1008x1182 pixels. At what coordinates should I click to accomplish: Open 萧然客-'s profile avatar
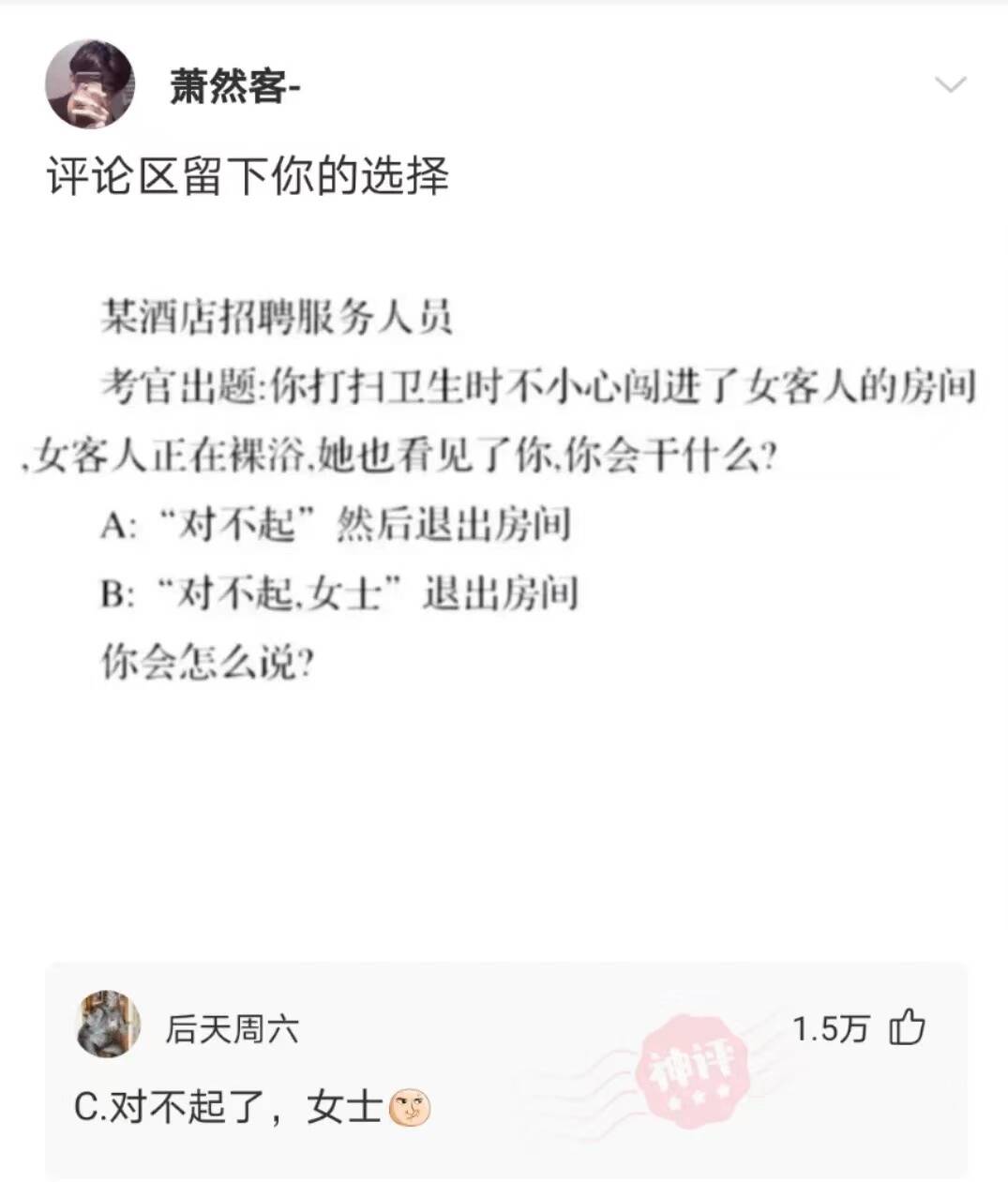[89, 84]
